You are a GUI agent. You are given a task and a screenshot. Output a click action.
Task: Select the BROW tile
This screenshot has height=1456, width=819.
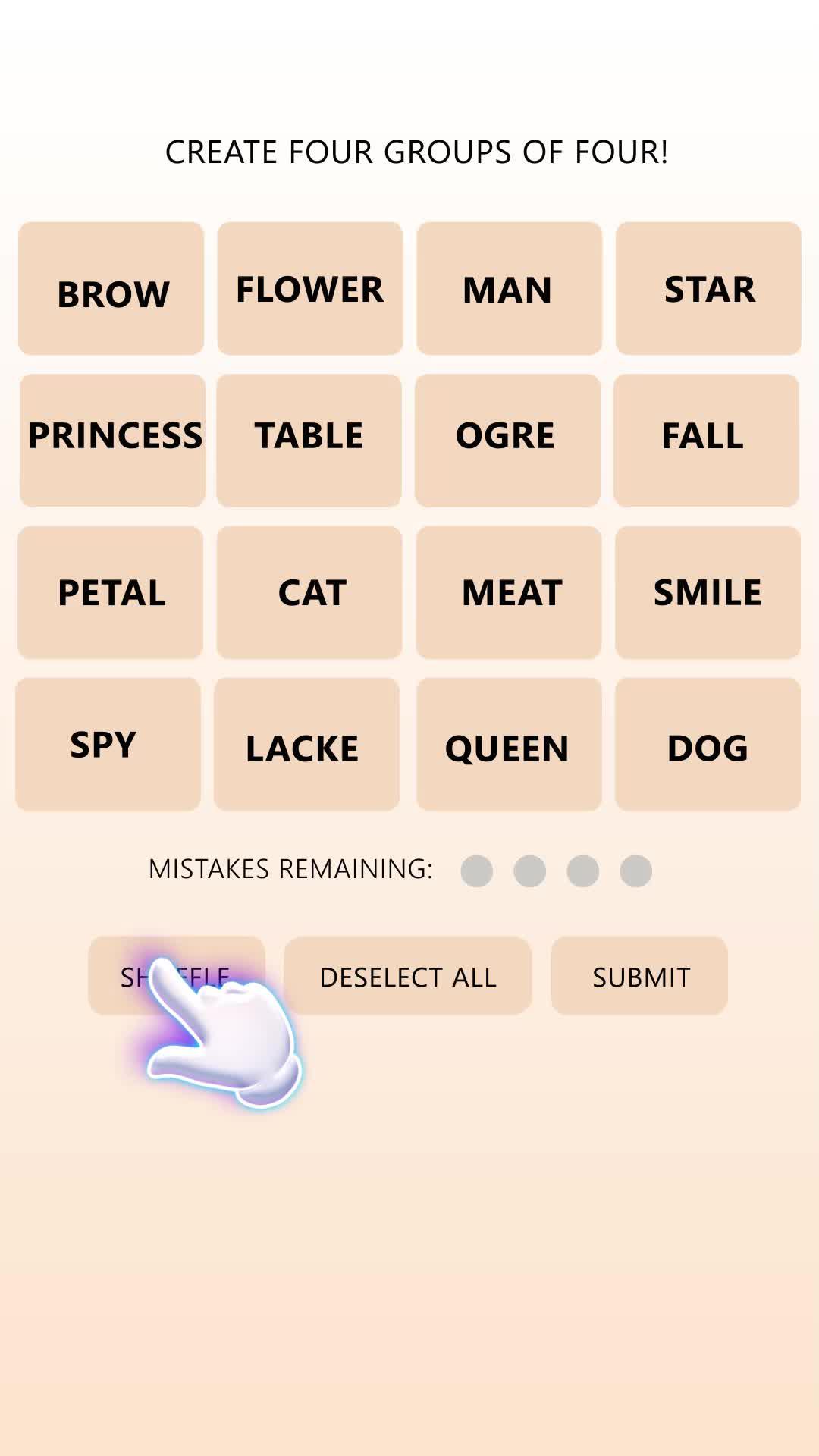click(x=111, y=290)
